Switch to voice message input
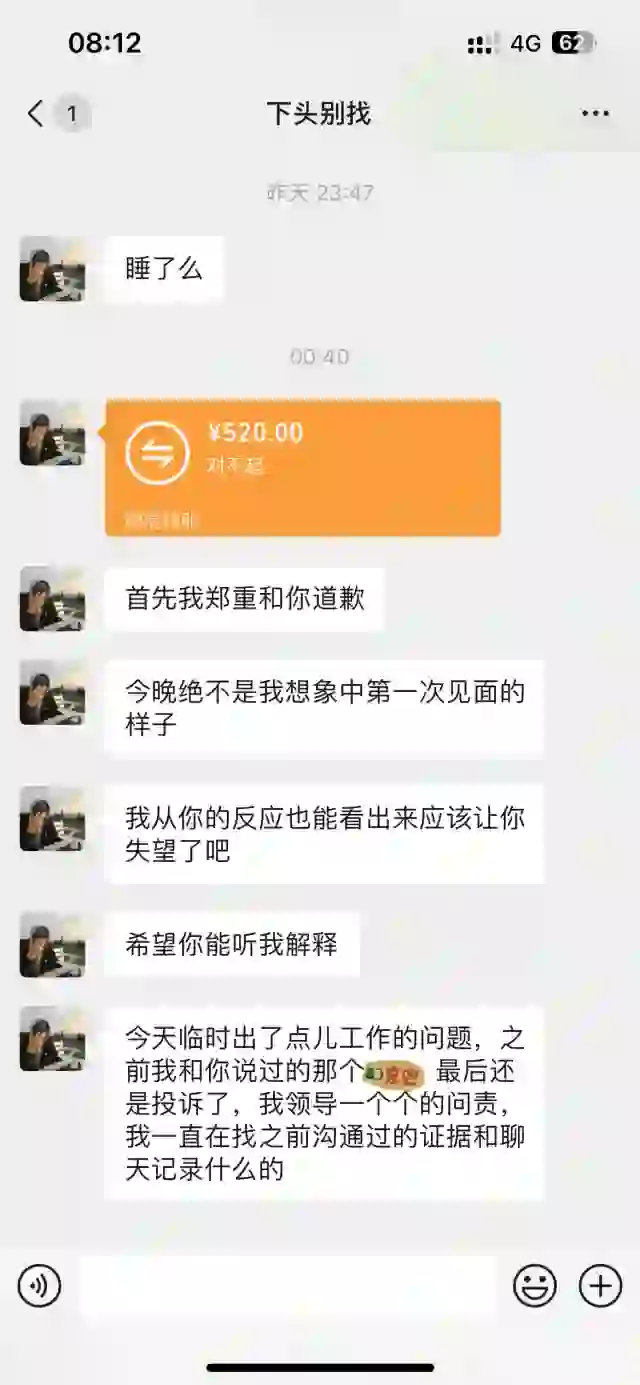 pos(39,1285)
